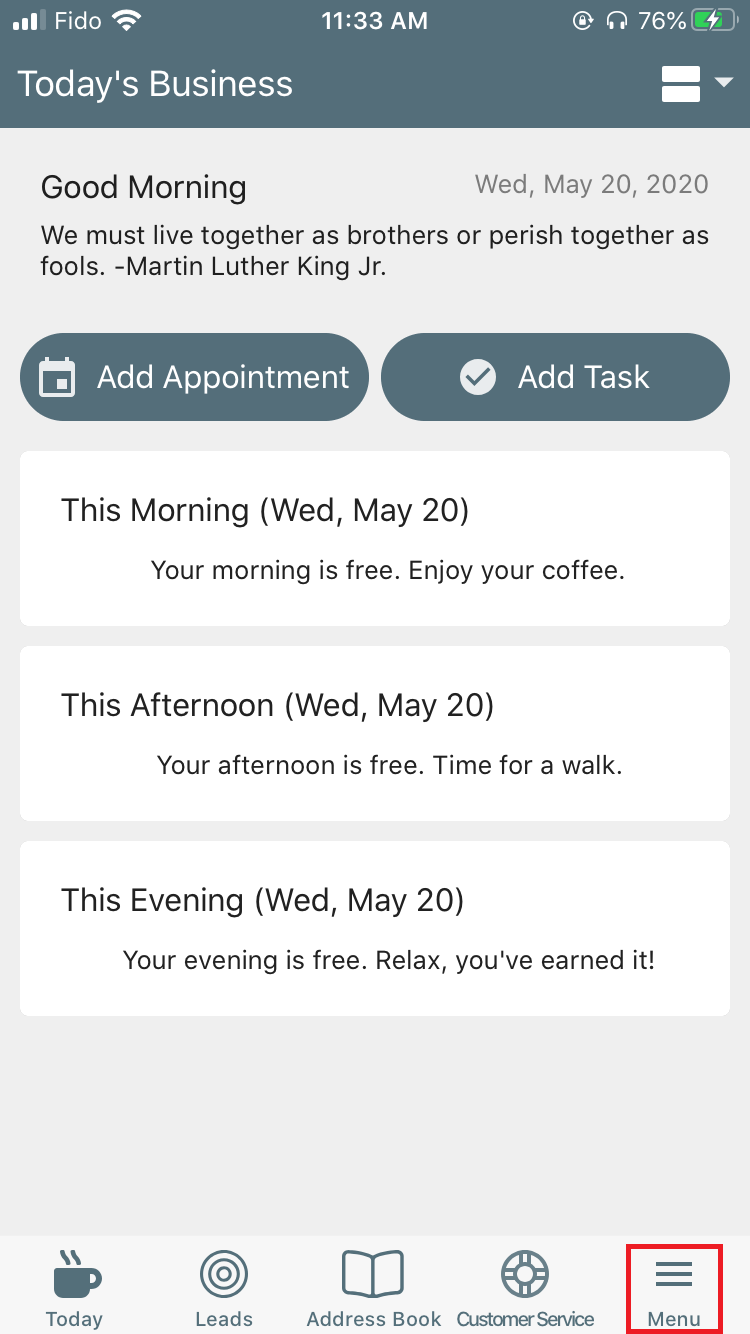Select the Customer Service tab
Image resolution: width=750 pixels, height=1334 pixels.
tap(525, 1288)
